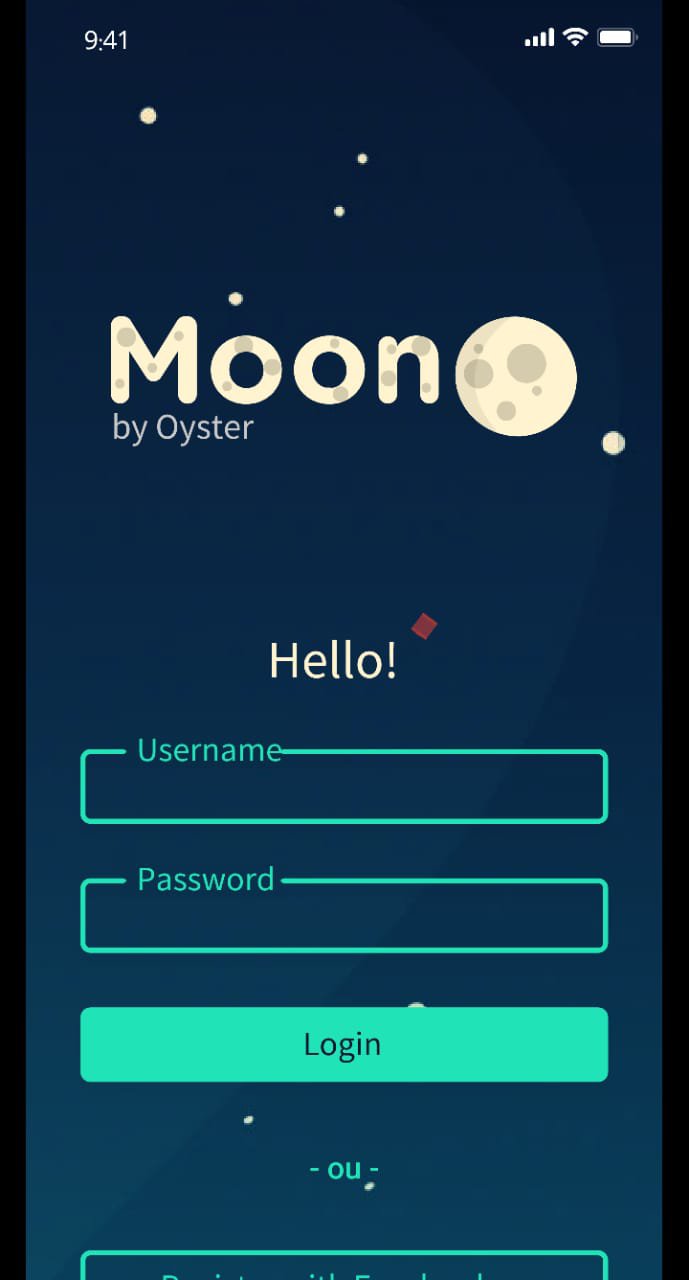Select the Facebook button below 'ou'
The image size is (689, 1280).
pos(343,1268)
